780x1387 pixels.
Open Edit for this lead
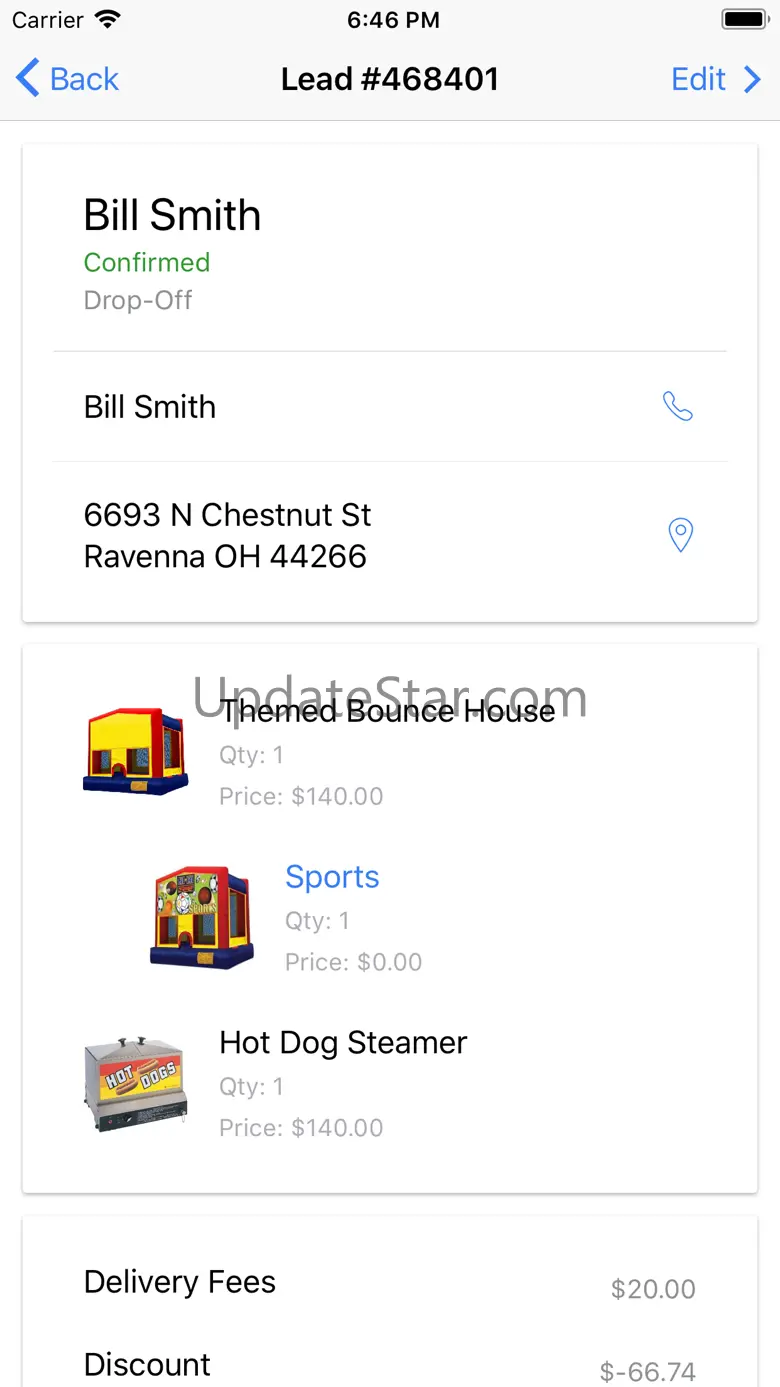pos(715,79)
